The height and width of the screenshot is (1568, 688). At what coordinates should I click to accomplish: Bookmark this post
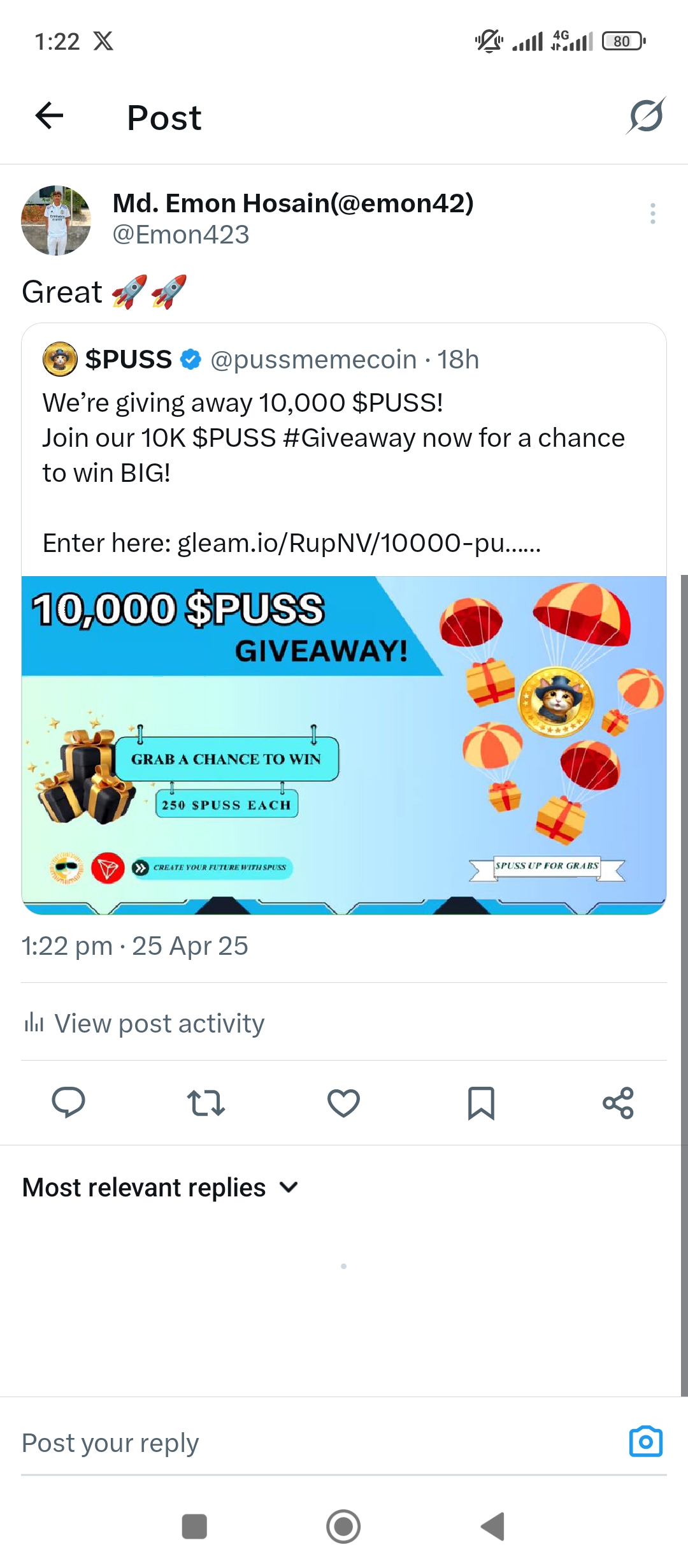[481, 1103]
